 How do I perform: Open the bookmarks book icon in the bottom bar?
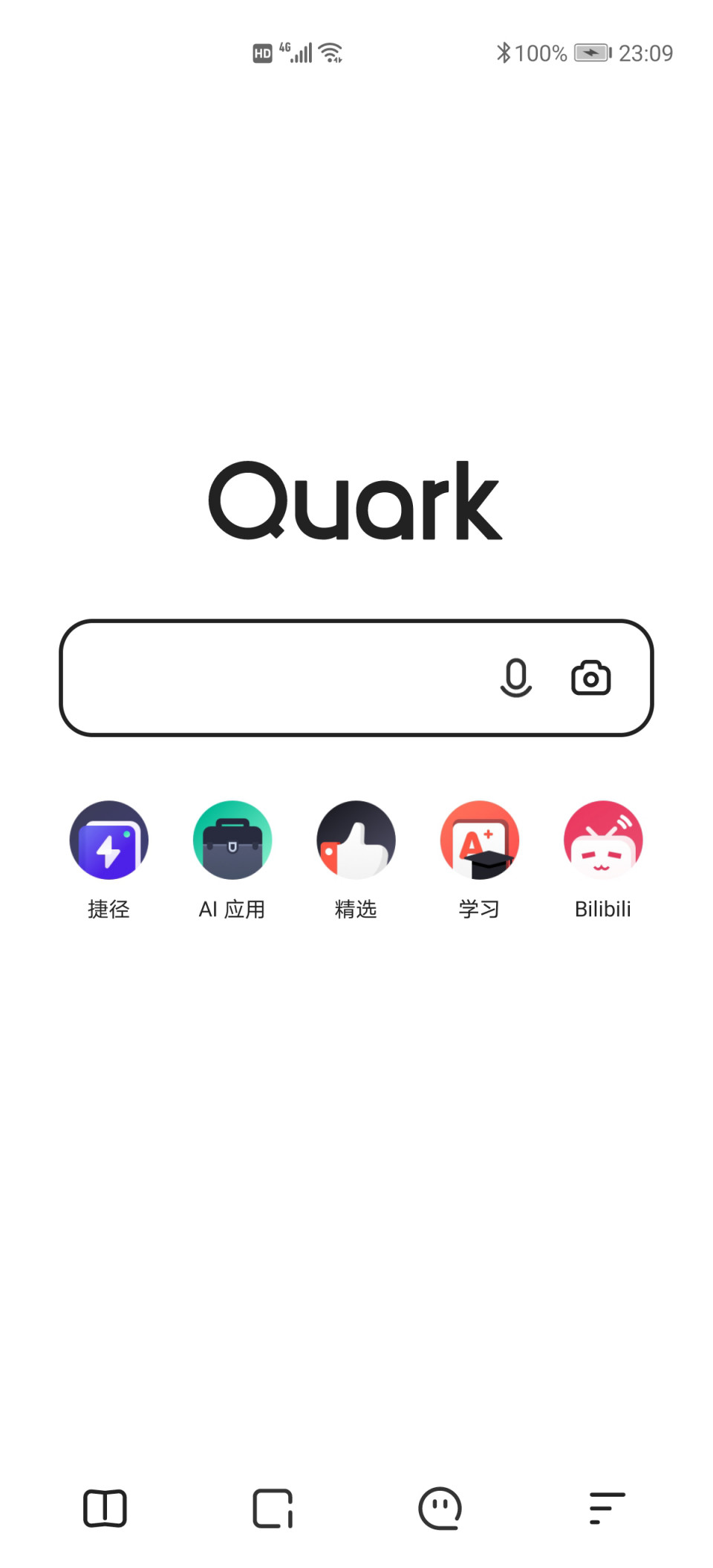(105, 1509)
